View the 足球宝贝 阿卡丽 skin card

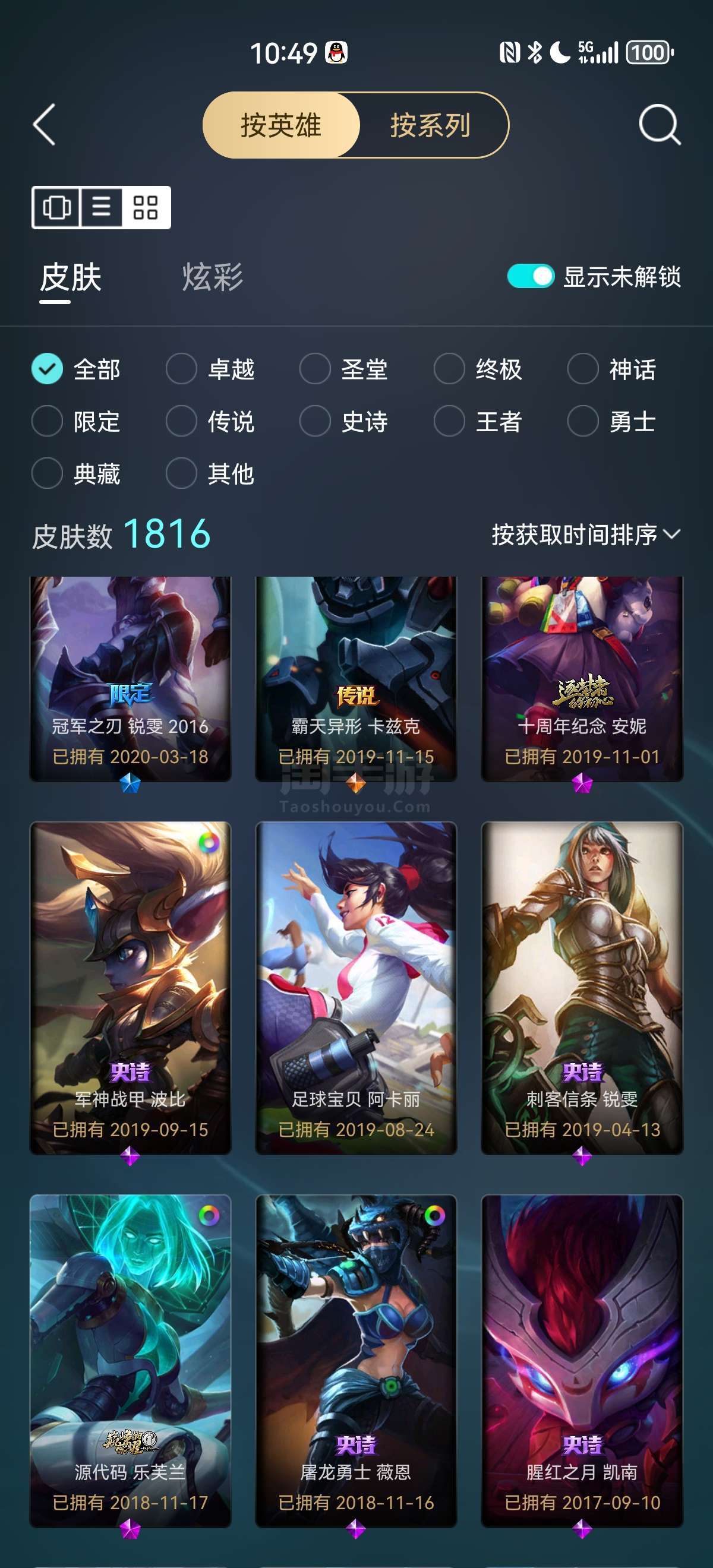tap(356, 988)
